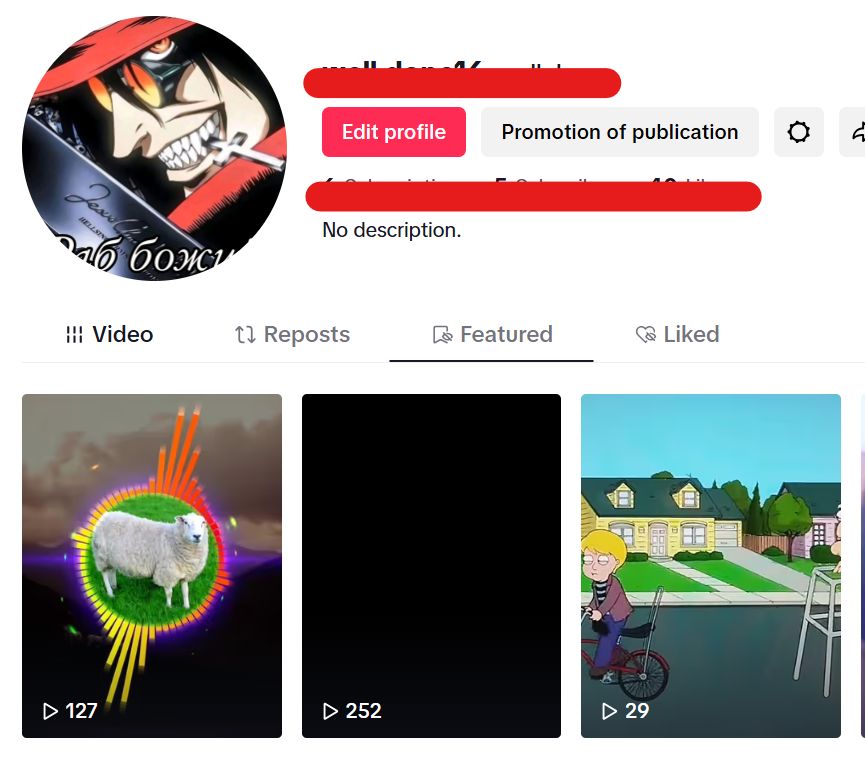Switch to the Reposts tab

click(x=292, y=334)
